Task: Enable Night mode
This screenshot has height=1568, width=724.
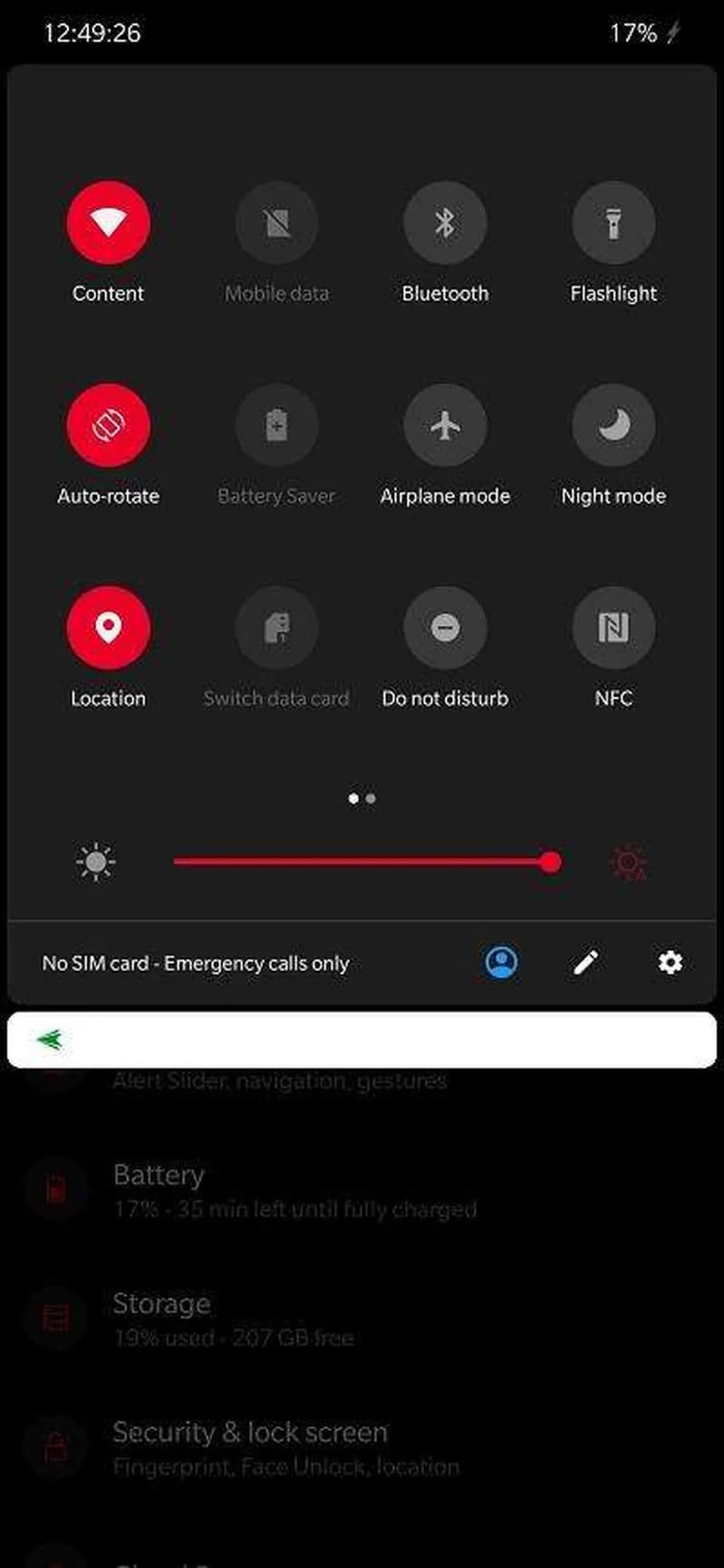Action: tap(613, 425)
